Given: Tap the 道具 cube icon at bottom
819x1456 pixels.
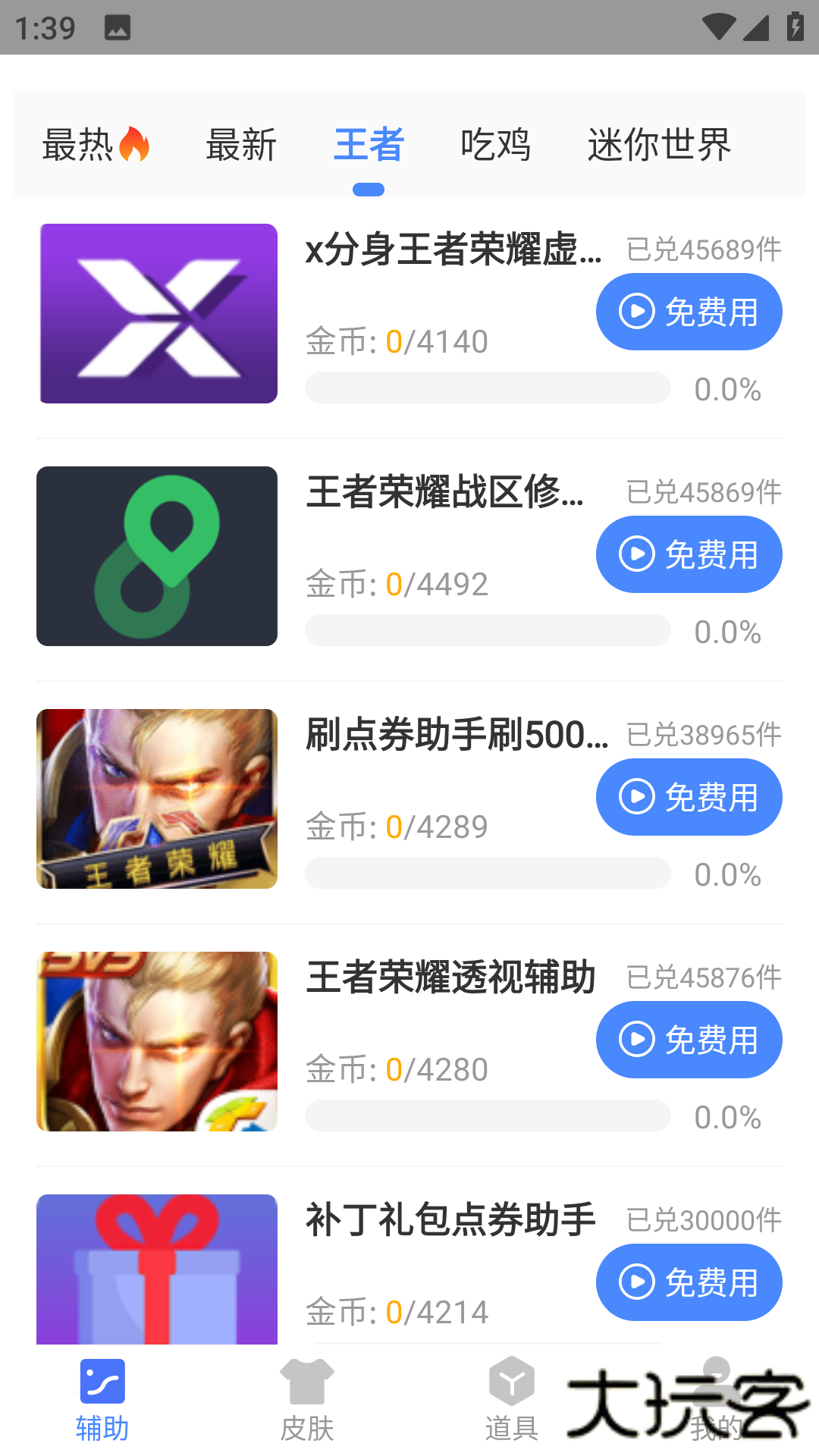Looking at the screenshot, I should (512, 1382).
